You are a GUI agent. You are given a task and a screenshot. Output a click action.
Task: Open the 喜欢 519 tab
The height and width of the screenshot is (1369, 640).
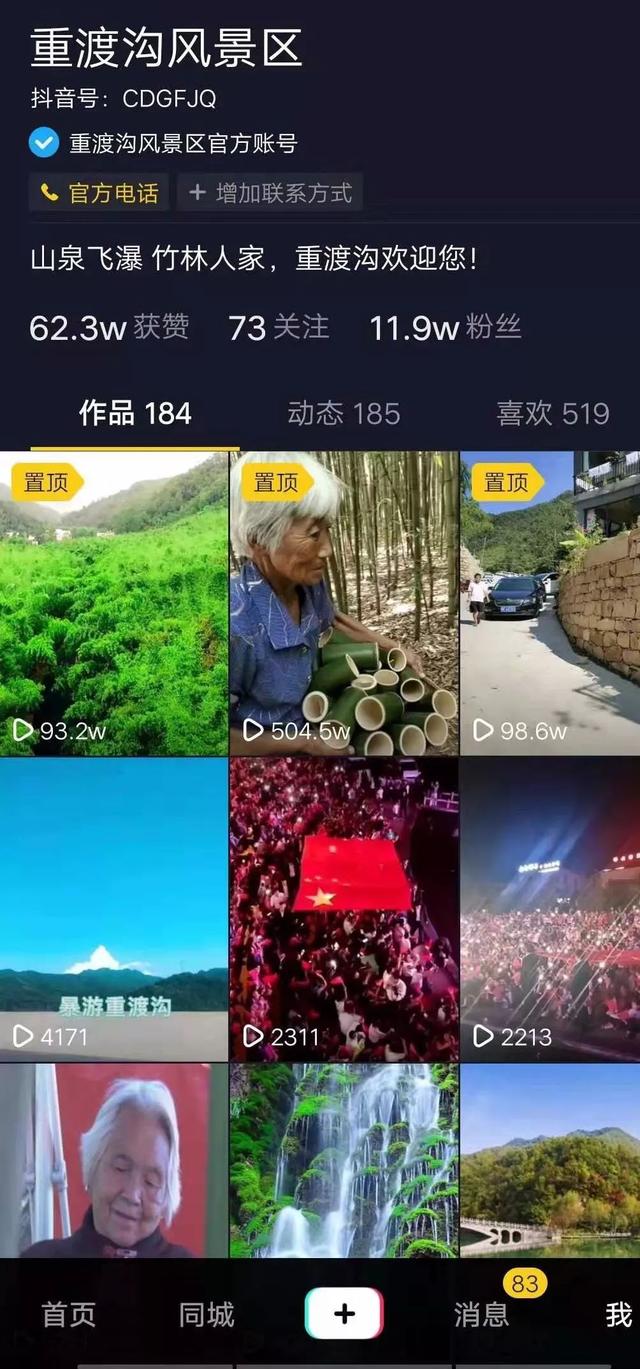(x=552, y=414)
